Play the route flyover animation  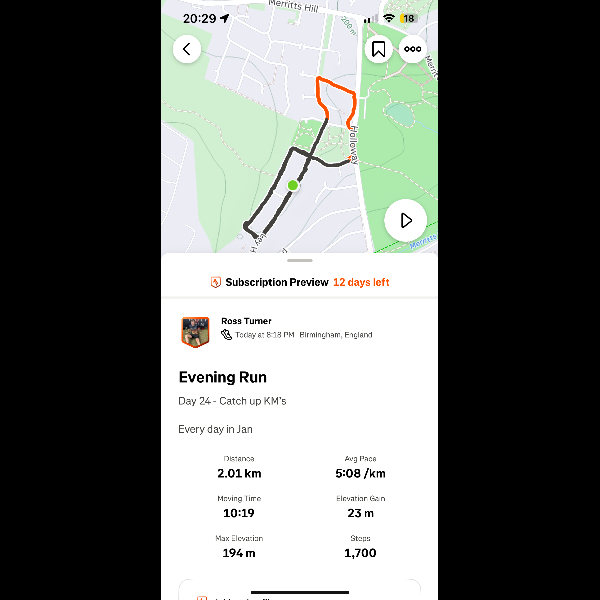405,220
